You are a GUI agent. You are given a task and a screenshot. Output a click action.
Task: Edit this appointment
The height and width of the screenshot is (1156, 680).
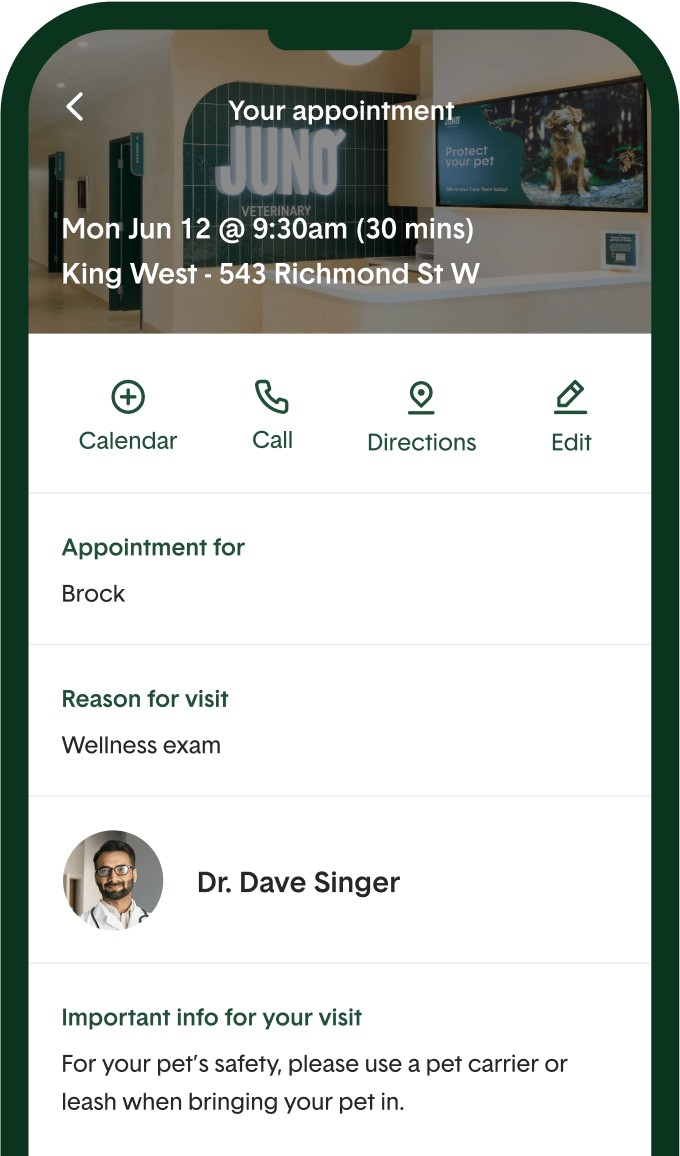click(x=571, y=416)
